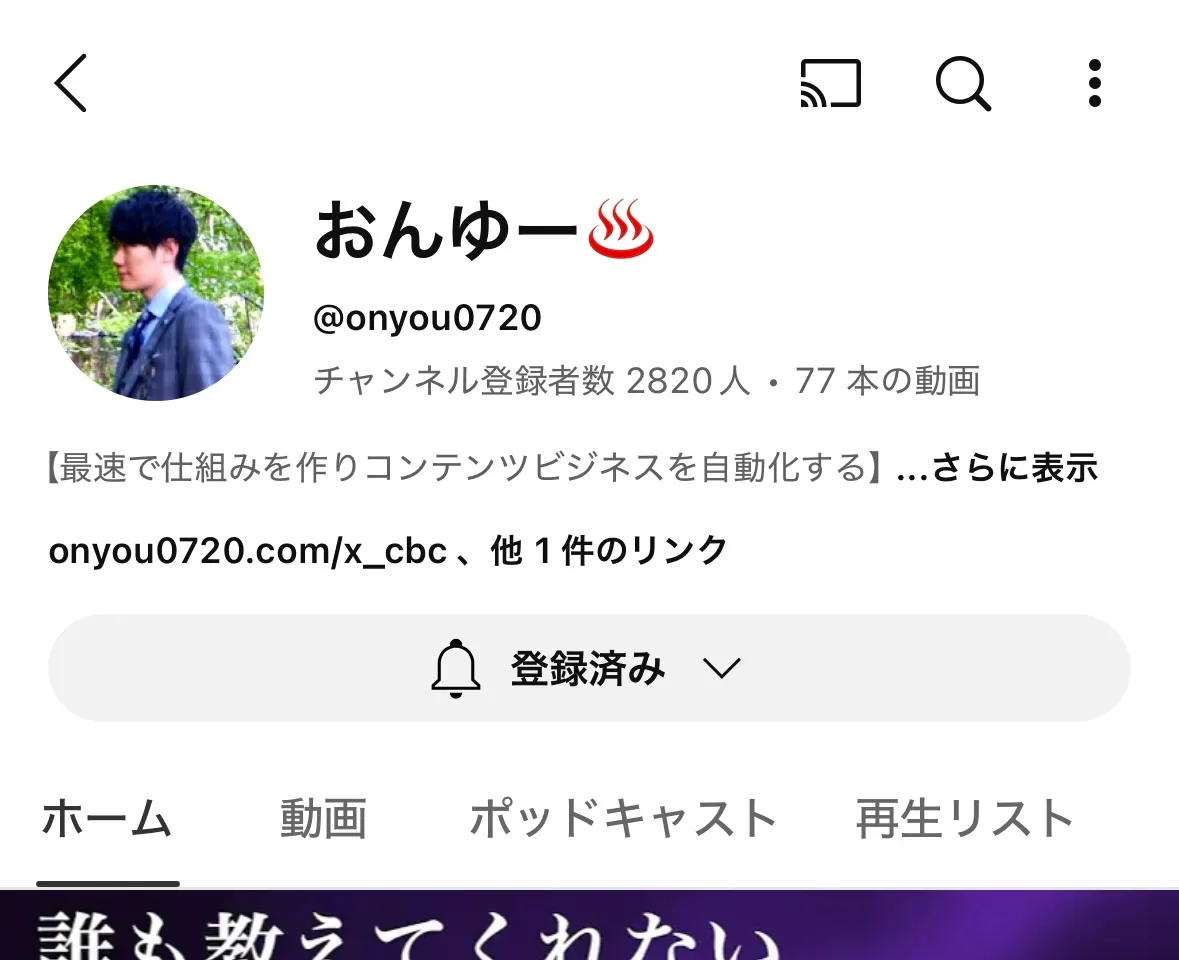Open the onyou0720.com/x_cbc link

(x=247, y=550)
